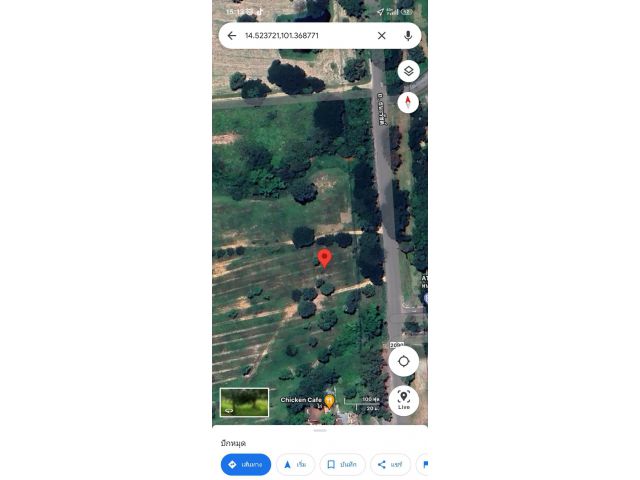This screenshot has height=480, width=640.
Task: Go back from the coordinates search
Action: click(232, 36)
